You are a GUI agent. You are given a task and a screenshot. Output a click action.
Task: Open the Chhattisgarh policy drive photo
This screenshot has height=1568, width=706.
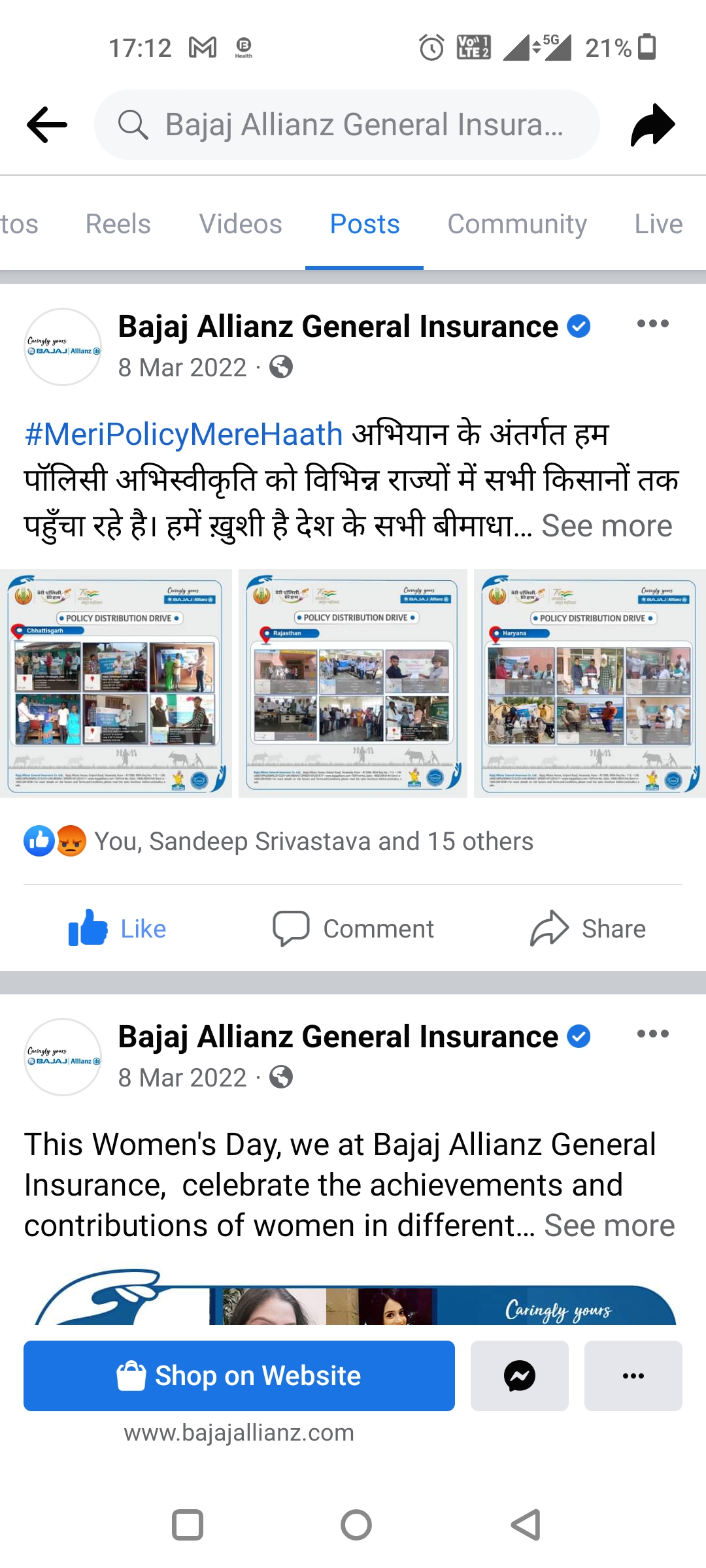tap(116, 683)
